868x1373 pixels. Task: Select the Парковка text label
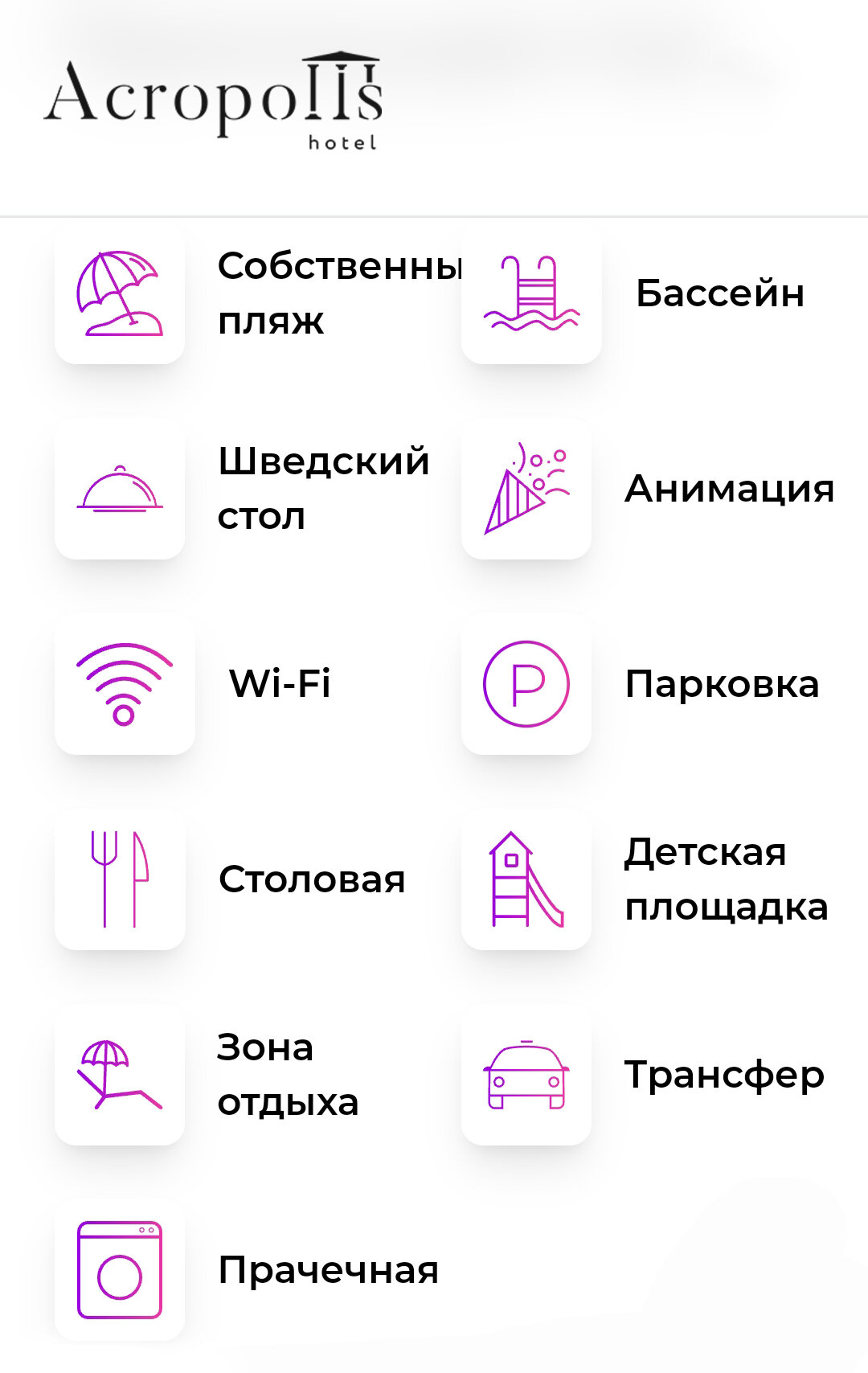[723, 685]
